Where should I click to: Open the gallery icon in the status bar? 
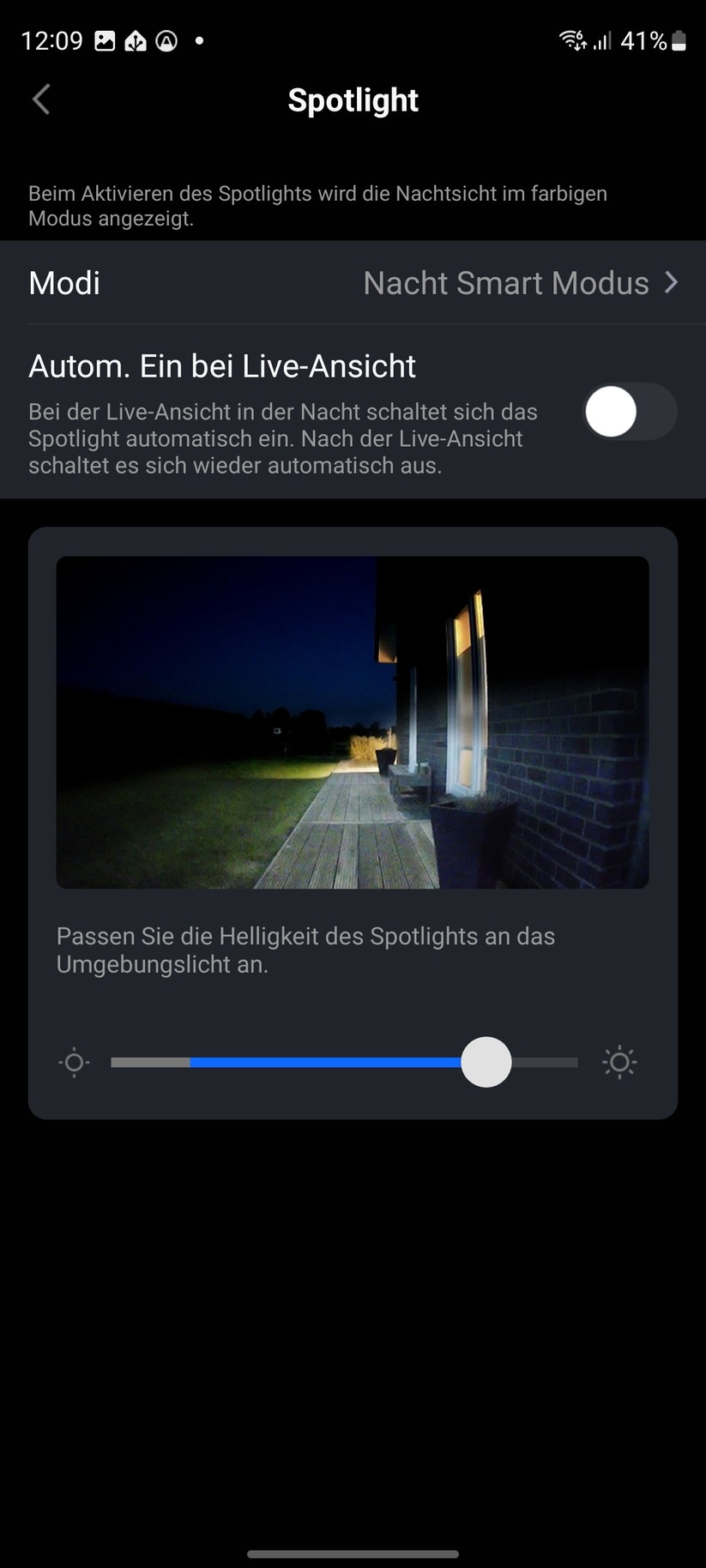pos(106,40)
